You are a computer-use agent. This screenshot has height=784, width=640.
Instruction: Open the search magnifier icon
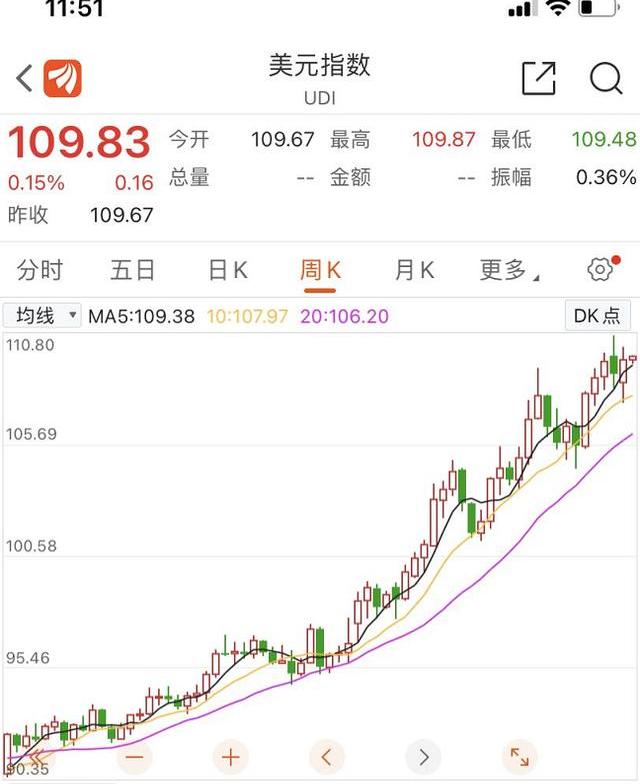tap(606, 78)
